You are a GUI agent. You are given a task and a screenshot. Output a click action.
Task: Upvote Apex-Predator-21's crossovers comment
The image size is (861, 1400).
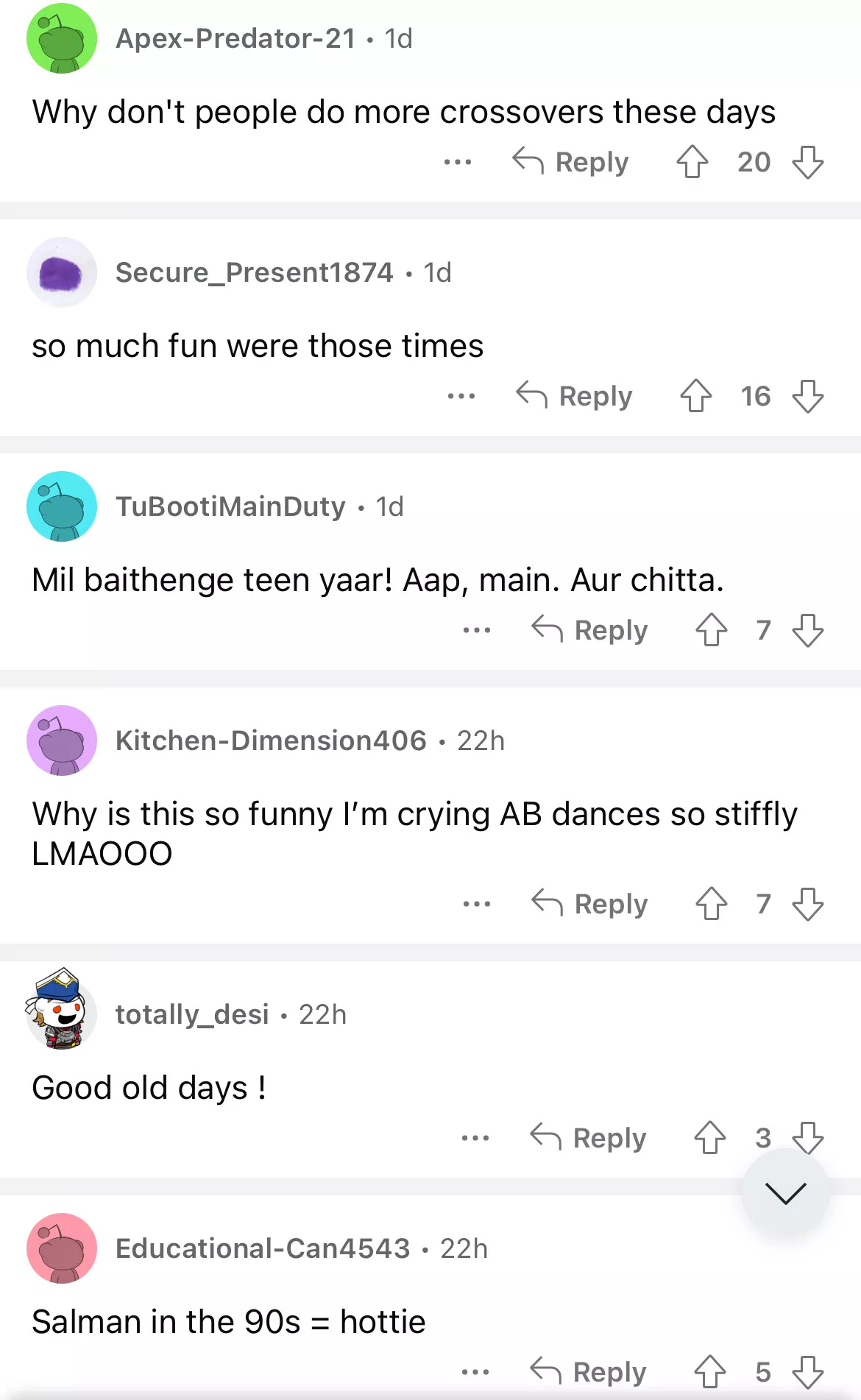tap(692, 162)
